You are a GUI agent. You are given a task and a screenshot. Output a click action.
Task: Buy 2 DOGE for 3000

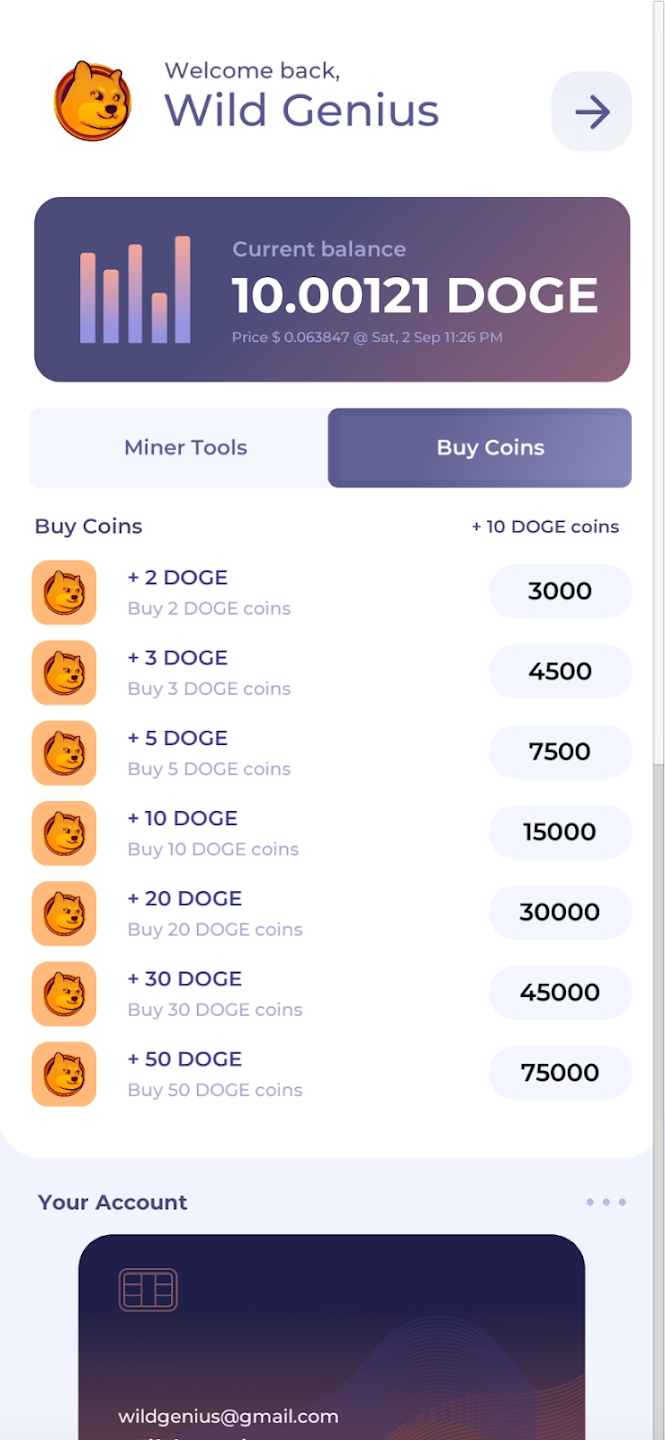[x=560, y=591]
